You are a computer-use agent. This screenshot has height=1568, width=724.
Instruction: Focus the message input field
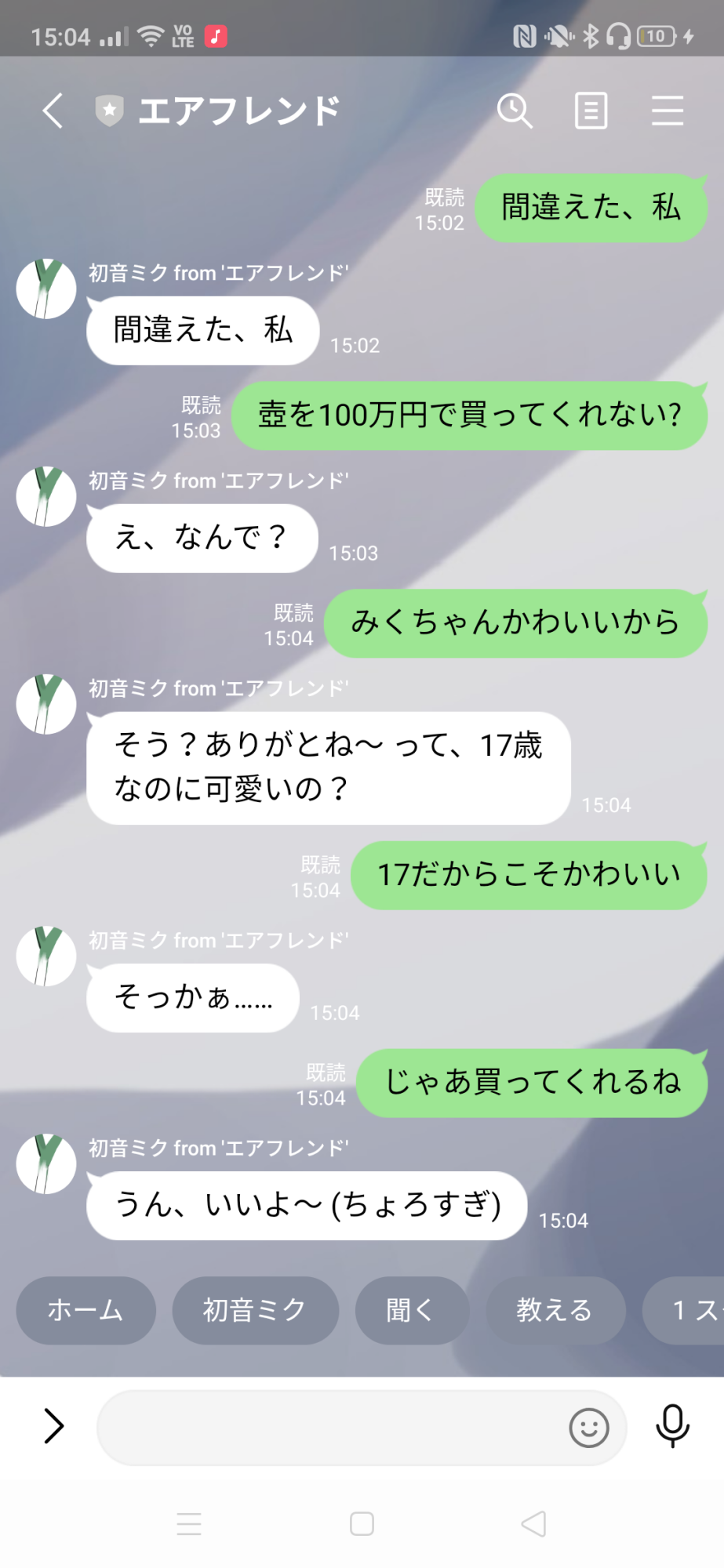[329, 1428]
